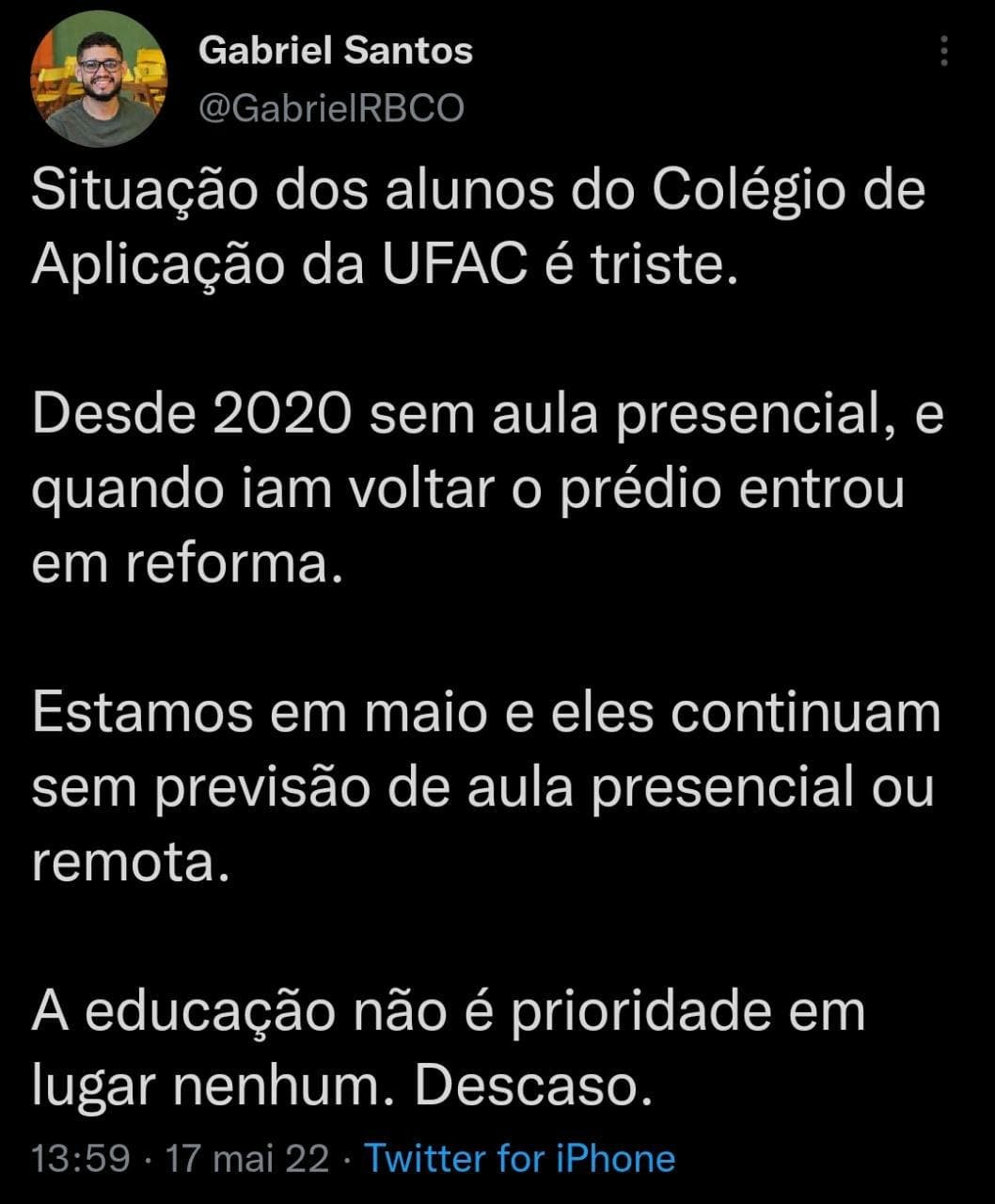Viewport: 995px width, 1204px height.
Task: Open the Twitter for iPhone source link
Action: coord(519,1158)
